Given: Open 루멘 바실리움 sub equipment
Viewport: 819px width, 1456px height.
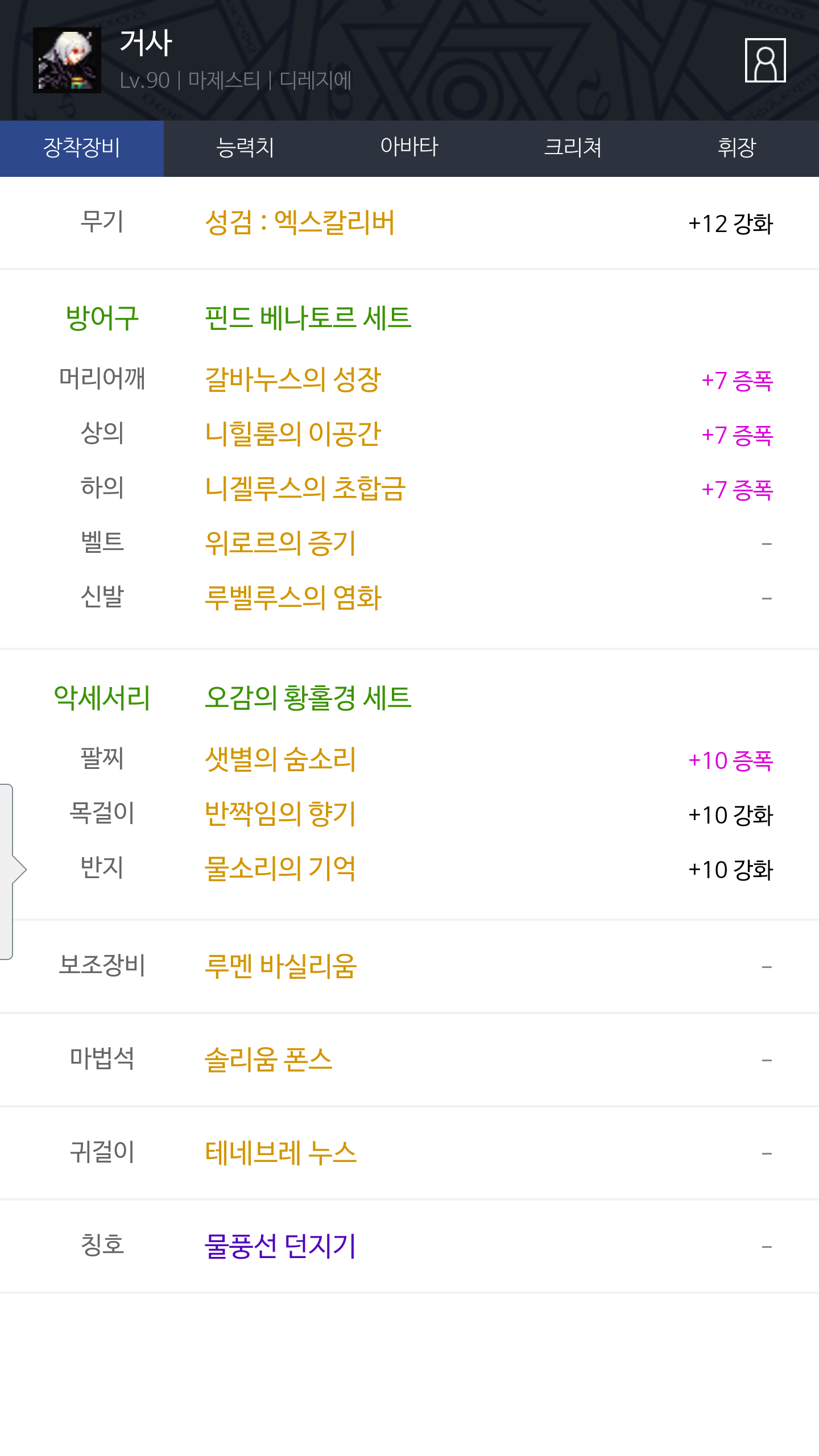Looking at the screenshot, I should 280,966.
